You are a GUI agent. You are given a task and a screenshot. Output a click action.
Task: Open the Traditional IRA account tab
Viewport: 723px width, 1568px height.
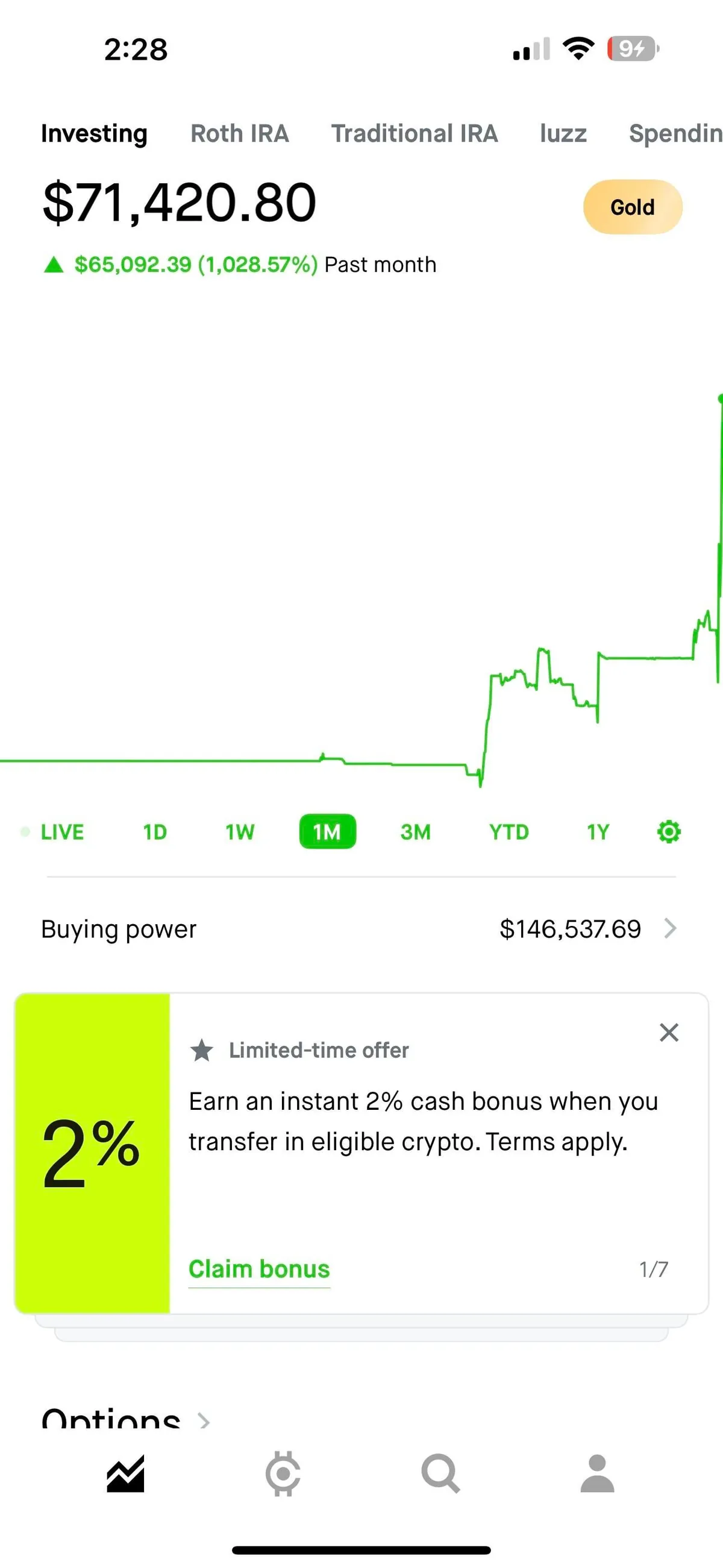[x=415, y=133]
